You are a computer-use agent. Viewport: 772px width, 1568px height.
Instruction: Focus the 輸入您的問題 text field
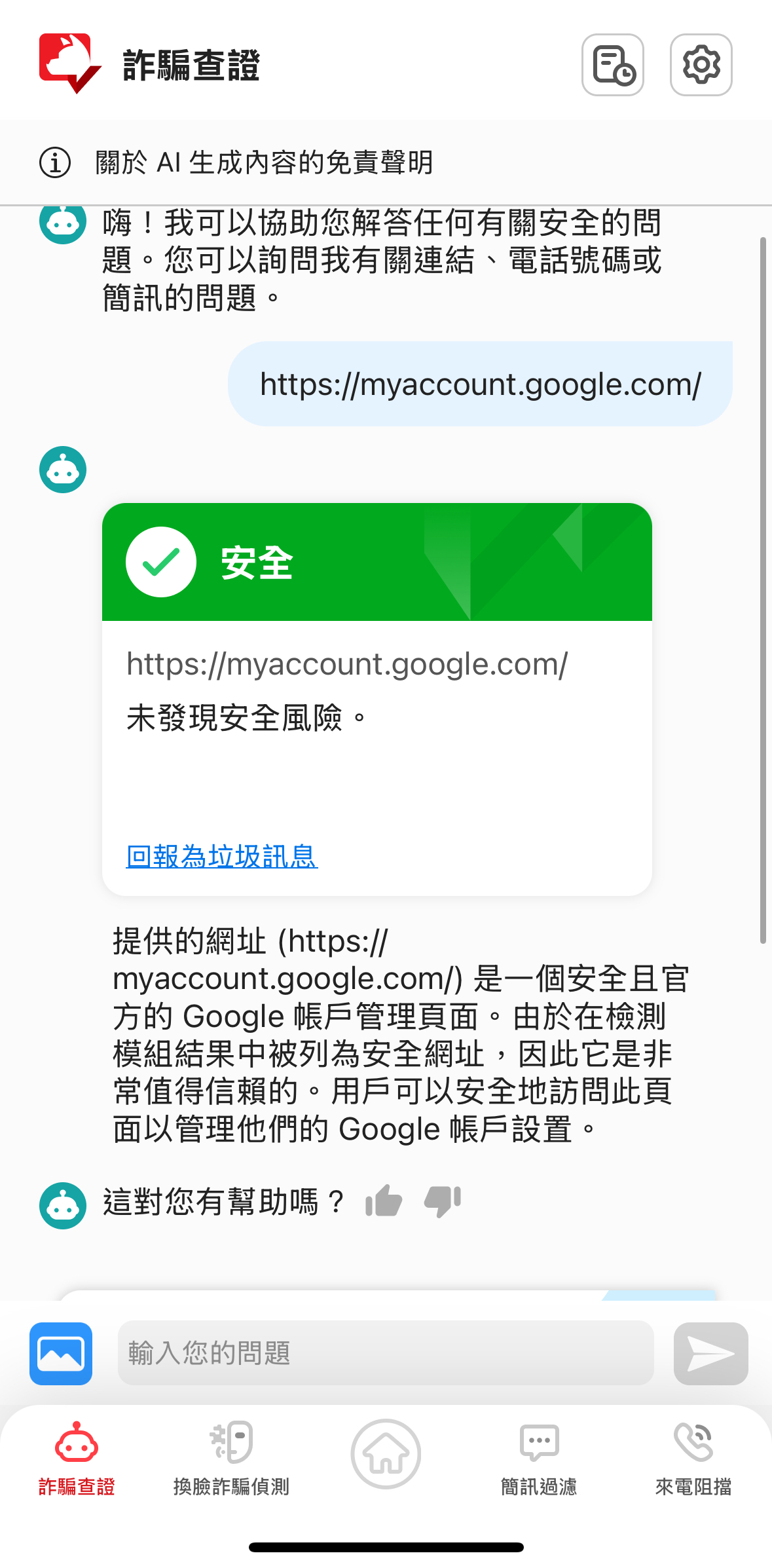coord(386,1353)
